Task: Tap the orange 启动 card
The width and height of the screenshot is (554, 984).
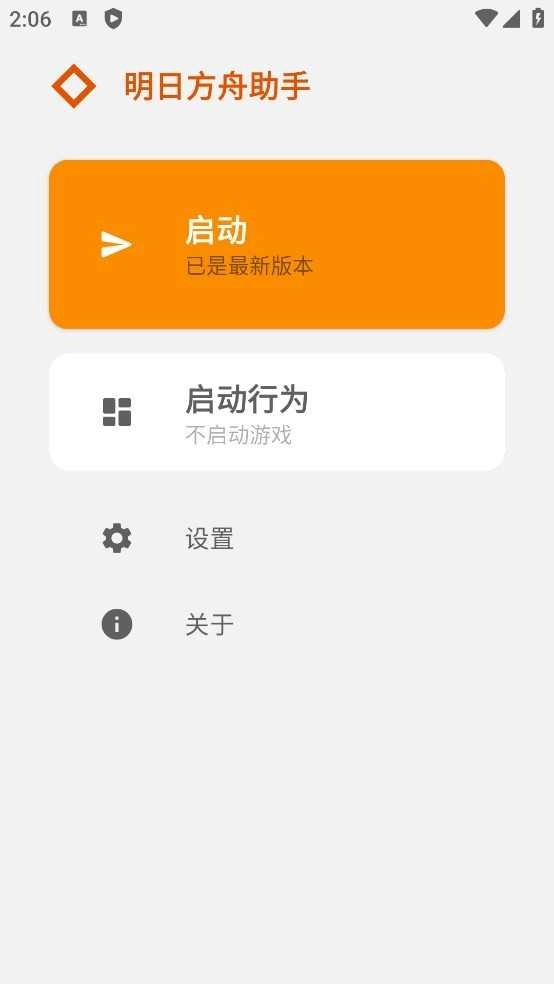Action: [277, 244]
